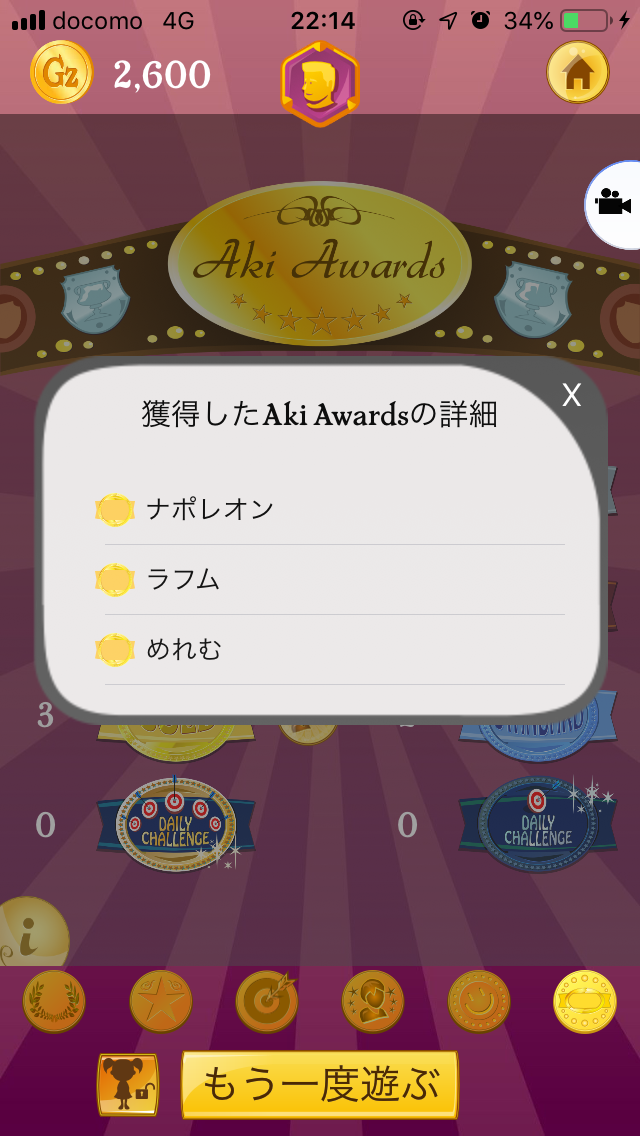Open the child lock icon
Viewport: 640px width, 1136px height.
128,1085
